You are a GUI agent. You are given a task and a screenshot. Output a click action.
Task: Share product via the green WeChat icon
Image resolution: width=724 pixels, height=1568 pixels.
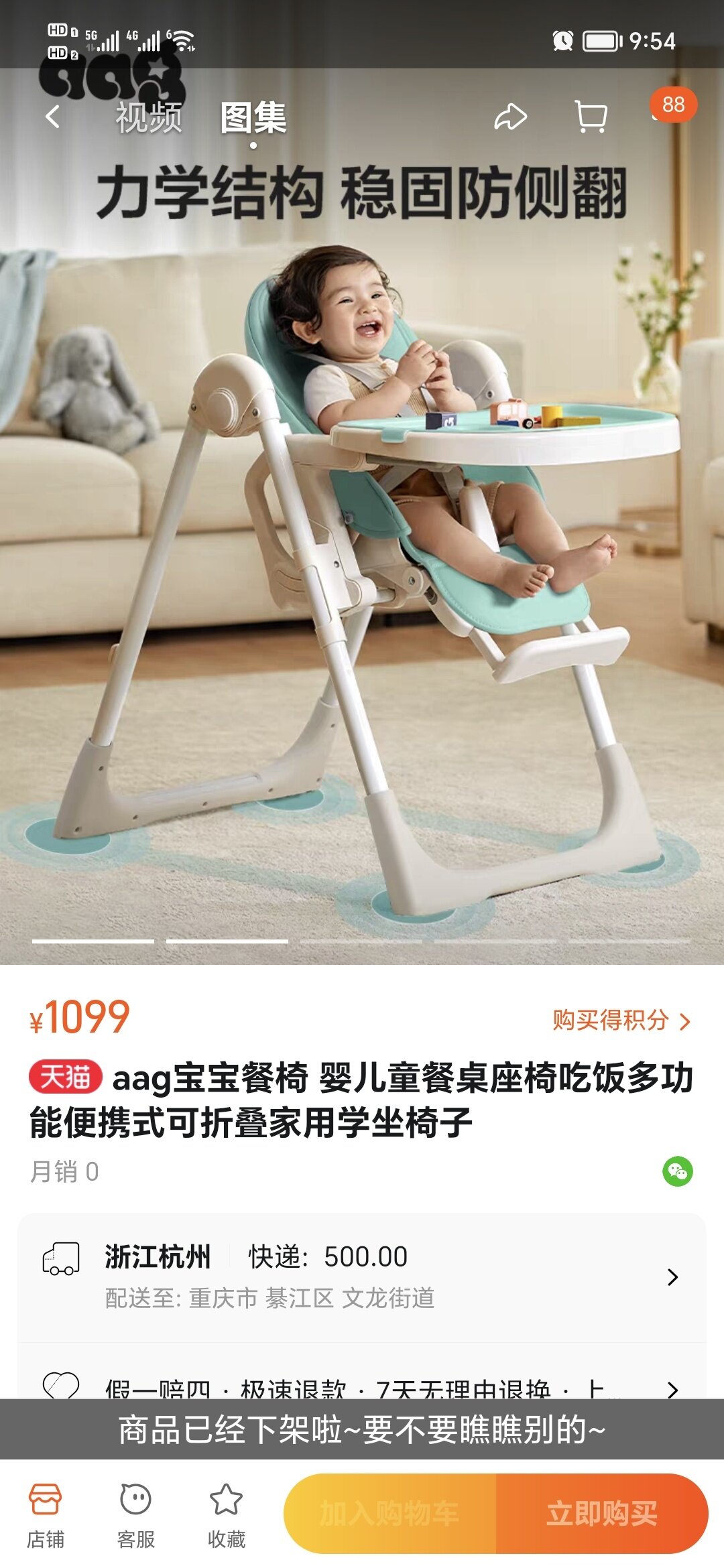[677, 1172]
